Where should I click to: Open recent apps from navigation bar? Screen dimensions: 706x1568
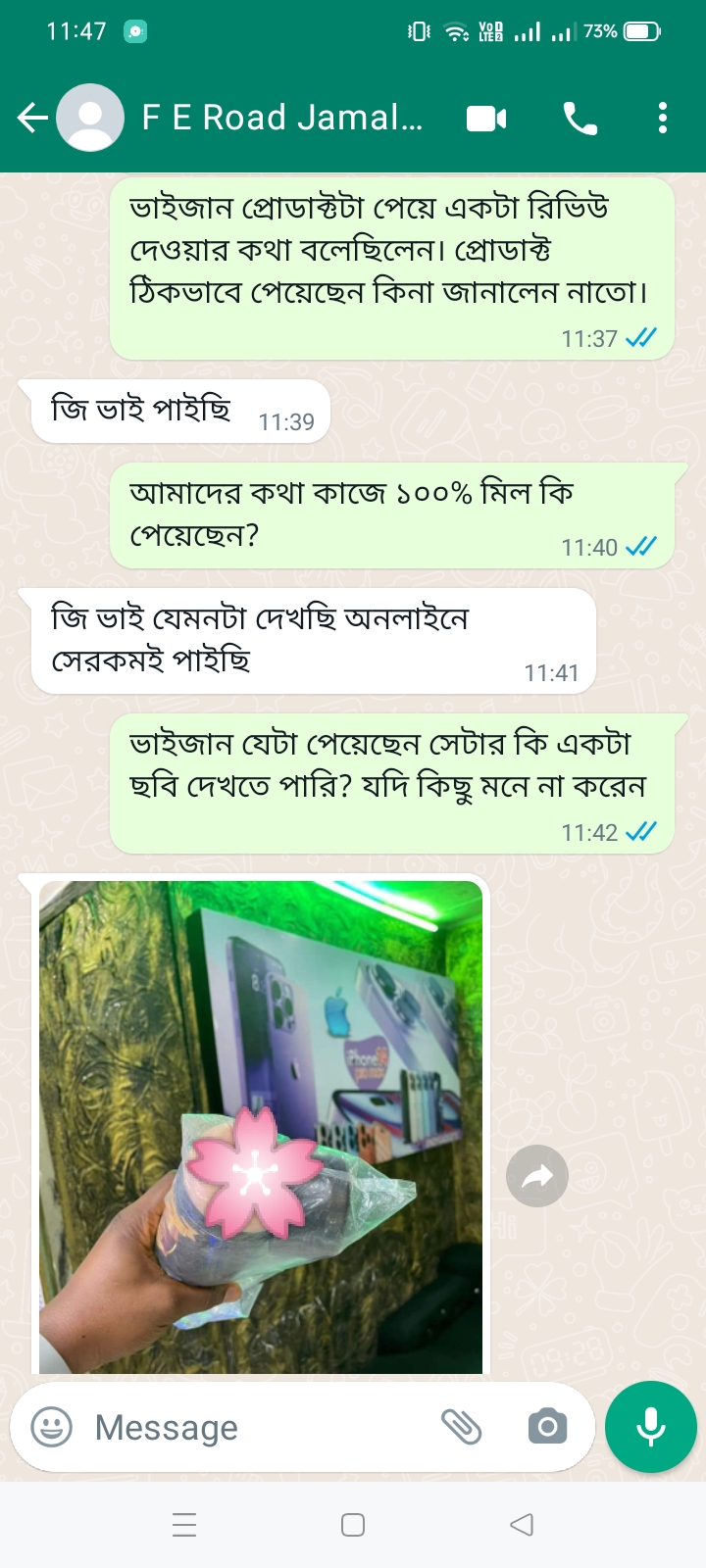click(184, 1525)
